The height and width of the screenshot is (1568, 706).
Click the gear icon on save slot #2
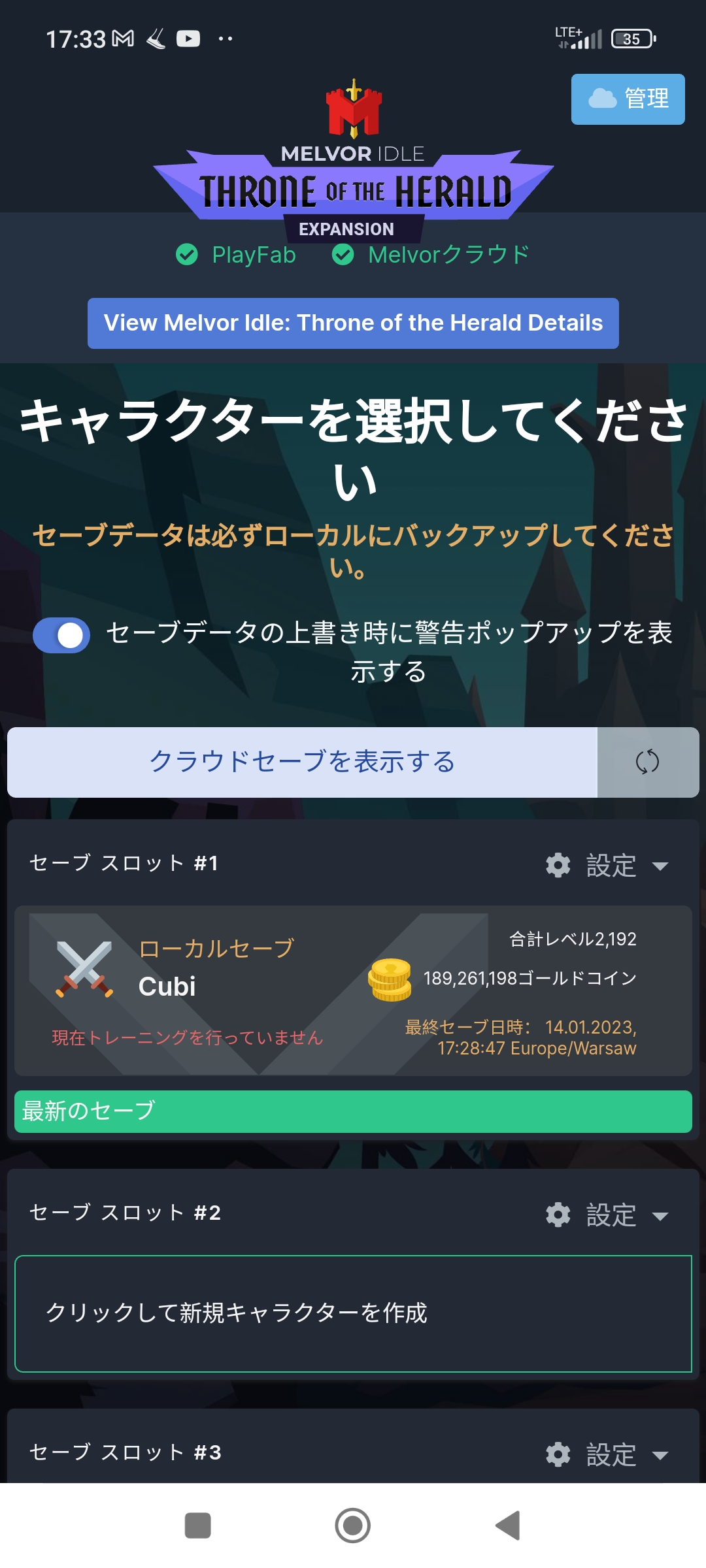pyautogui.click(x=556, y=1215)
